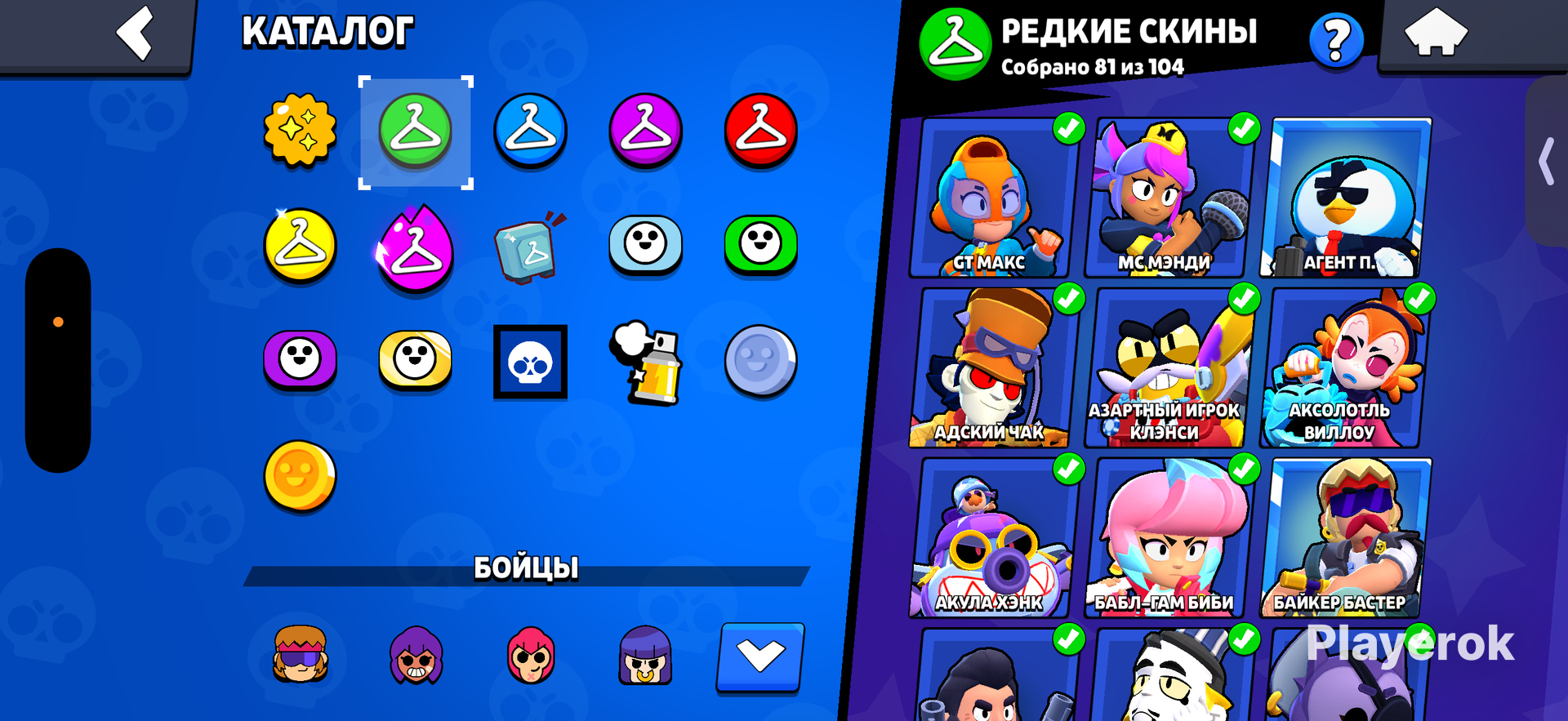
Task: Select the yellow hanger skins category
Action: [x=300, y=245]
